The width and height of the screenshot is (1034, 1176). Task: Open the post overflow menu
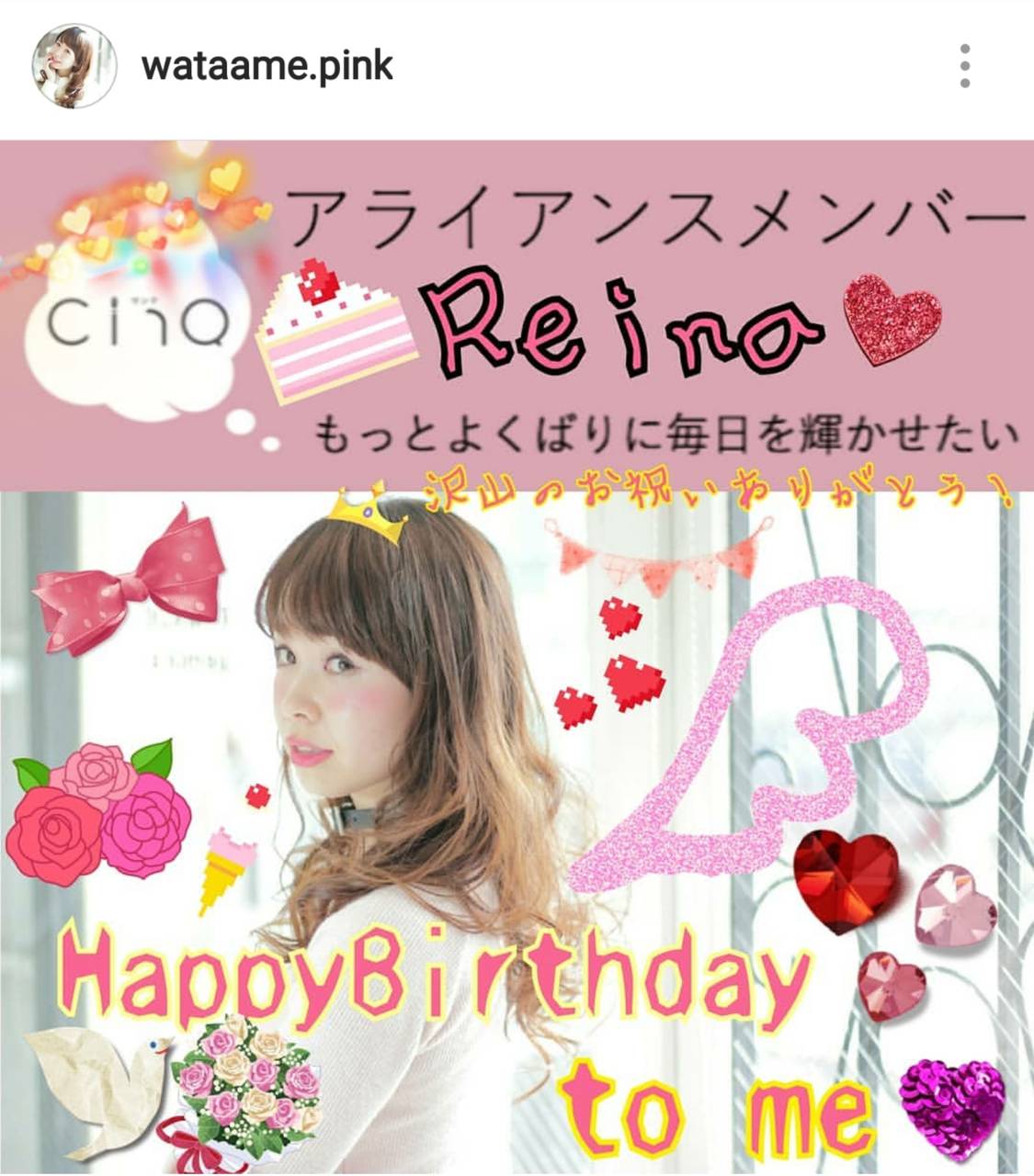[x=964, y=66]
